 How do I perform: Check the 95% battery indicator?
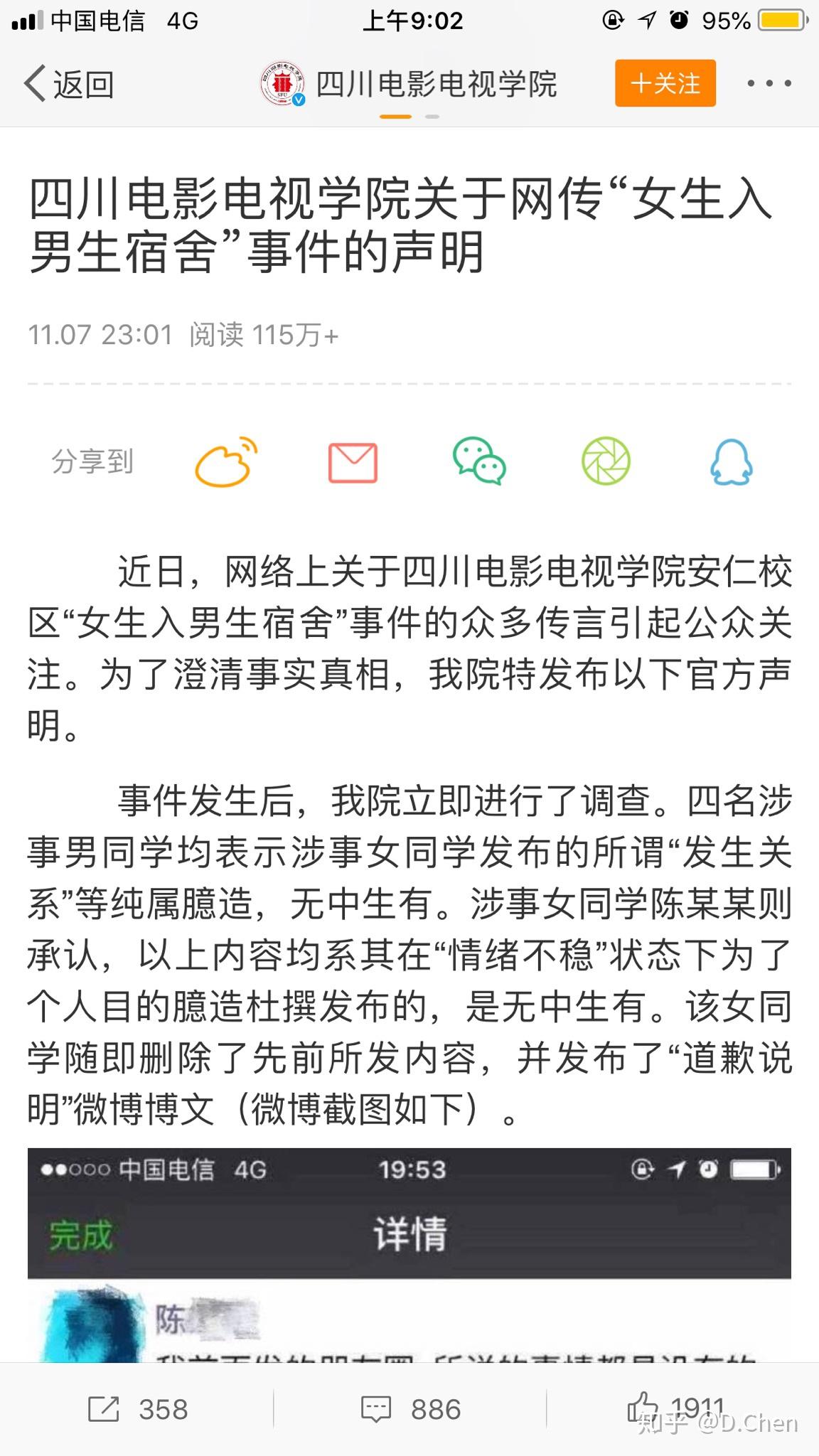pos(724,21)
